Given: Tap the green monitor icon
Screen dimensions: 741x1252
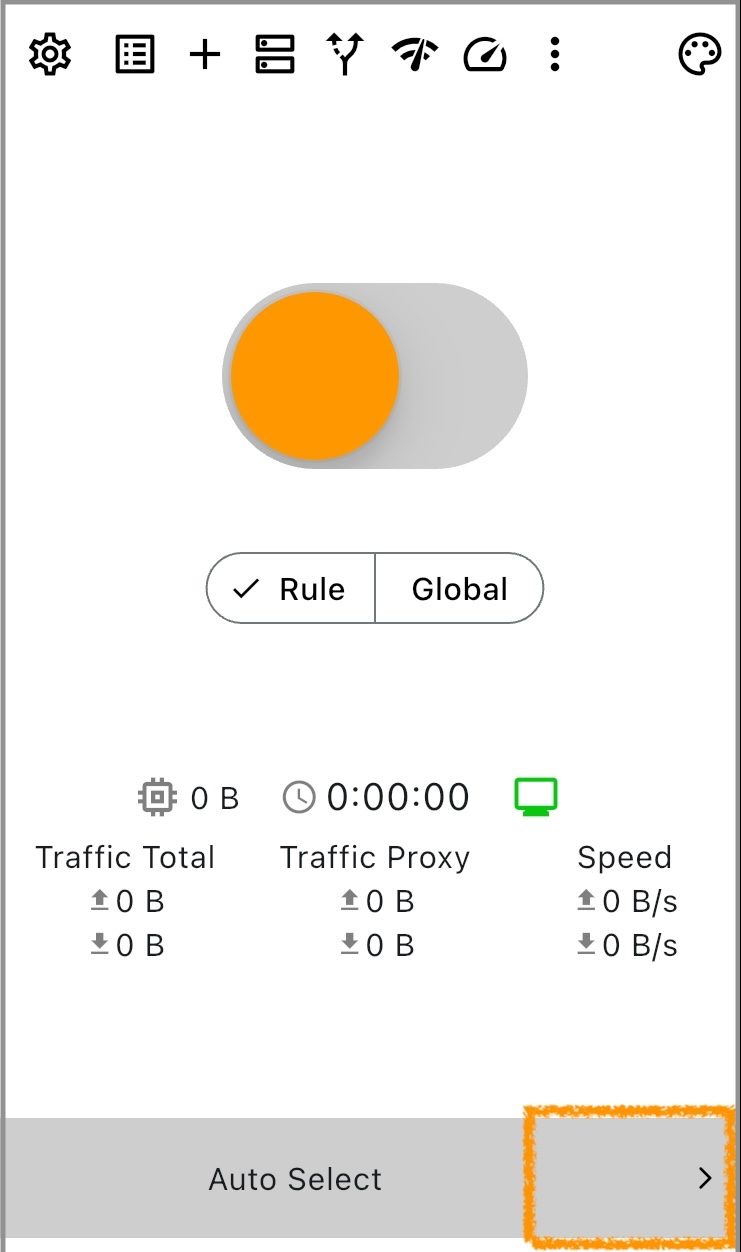Looking at the screenshot, I should [536, 797].
